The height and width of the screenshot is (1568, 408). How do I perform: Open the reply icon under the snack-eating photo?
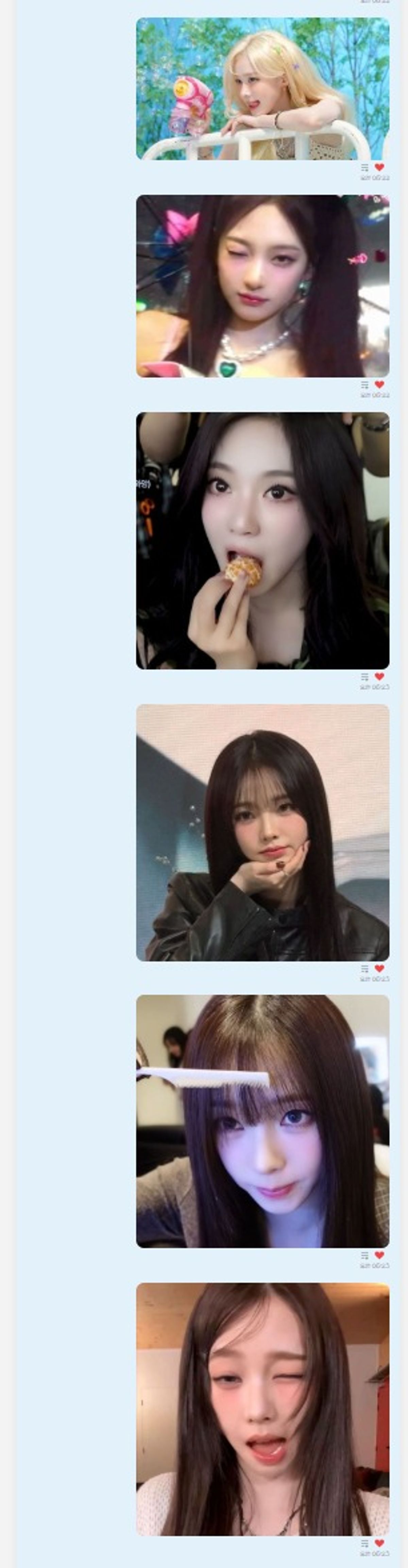tap(365, 677)
